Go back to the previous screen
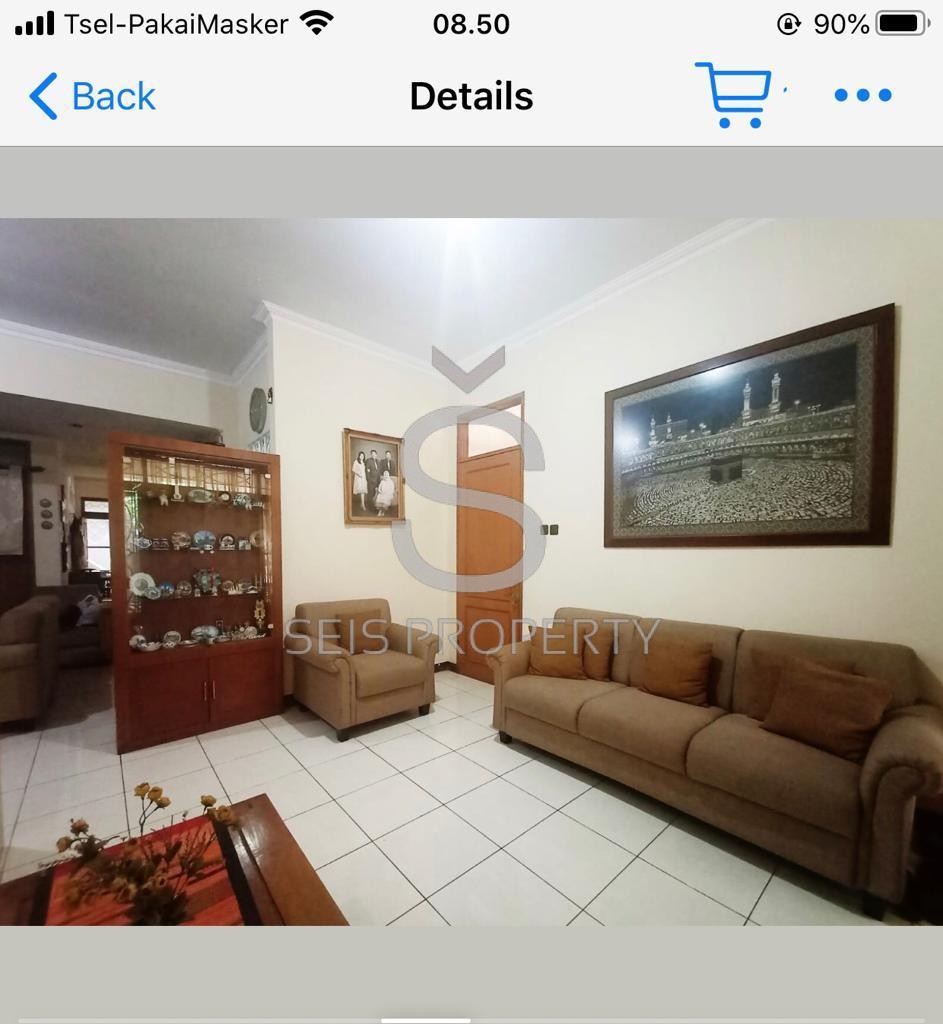 click(92, 96)
